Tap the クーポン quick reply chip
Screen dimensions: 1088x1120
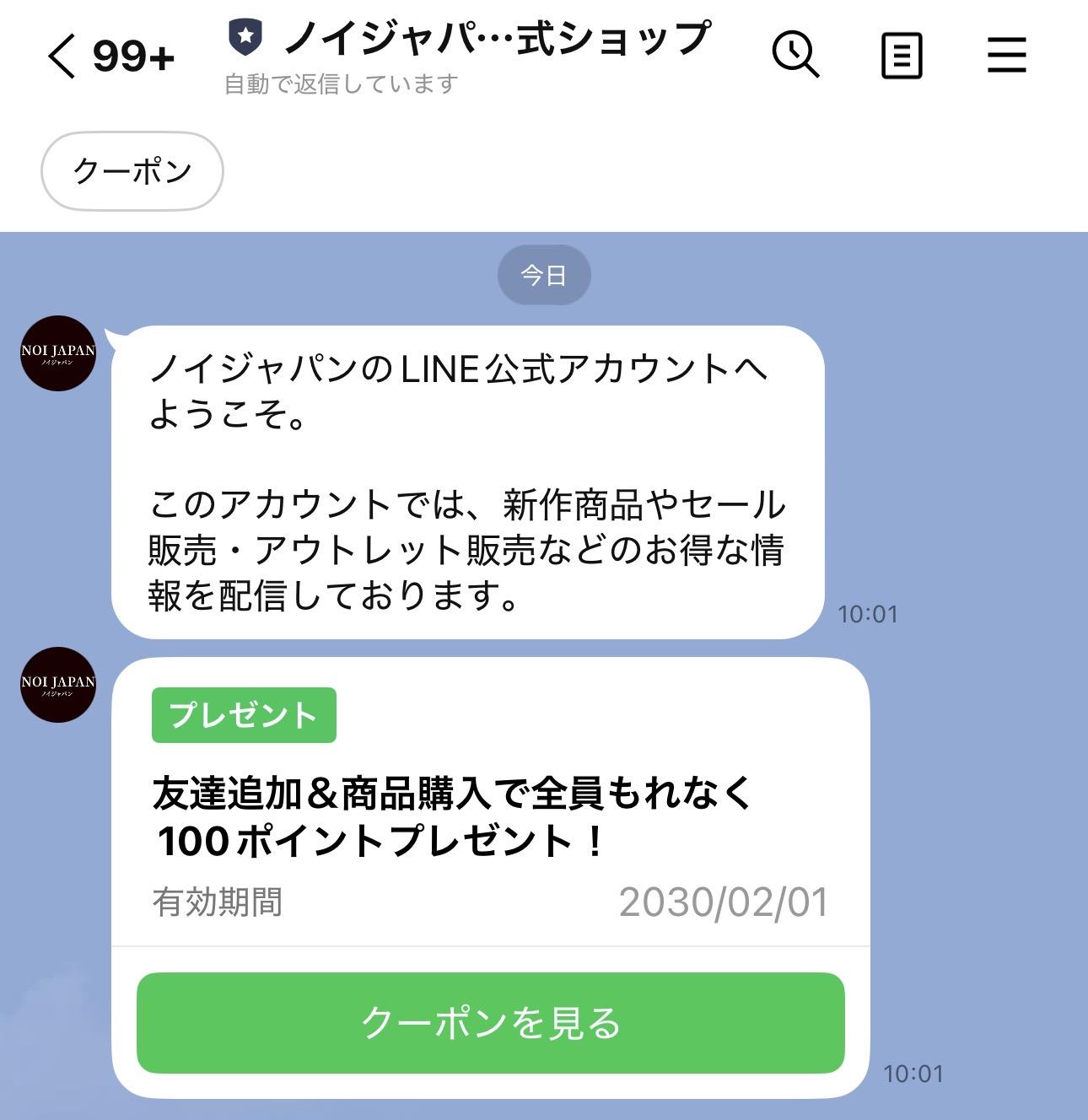[x=132, y=170]
